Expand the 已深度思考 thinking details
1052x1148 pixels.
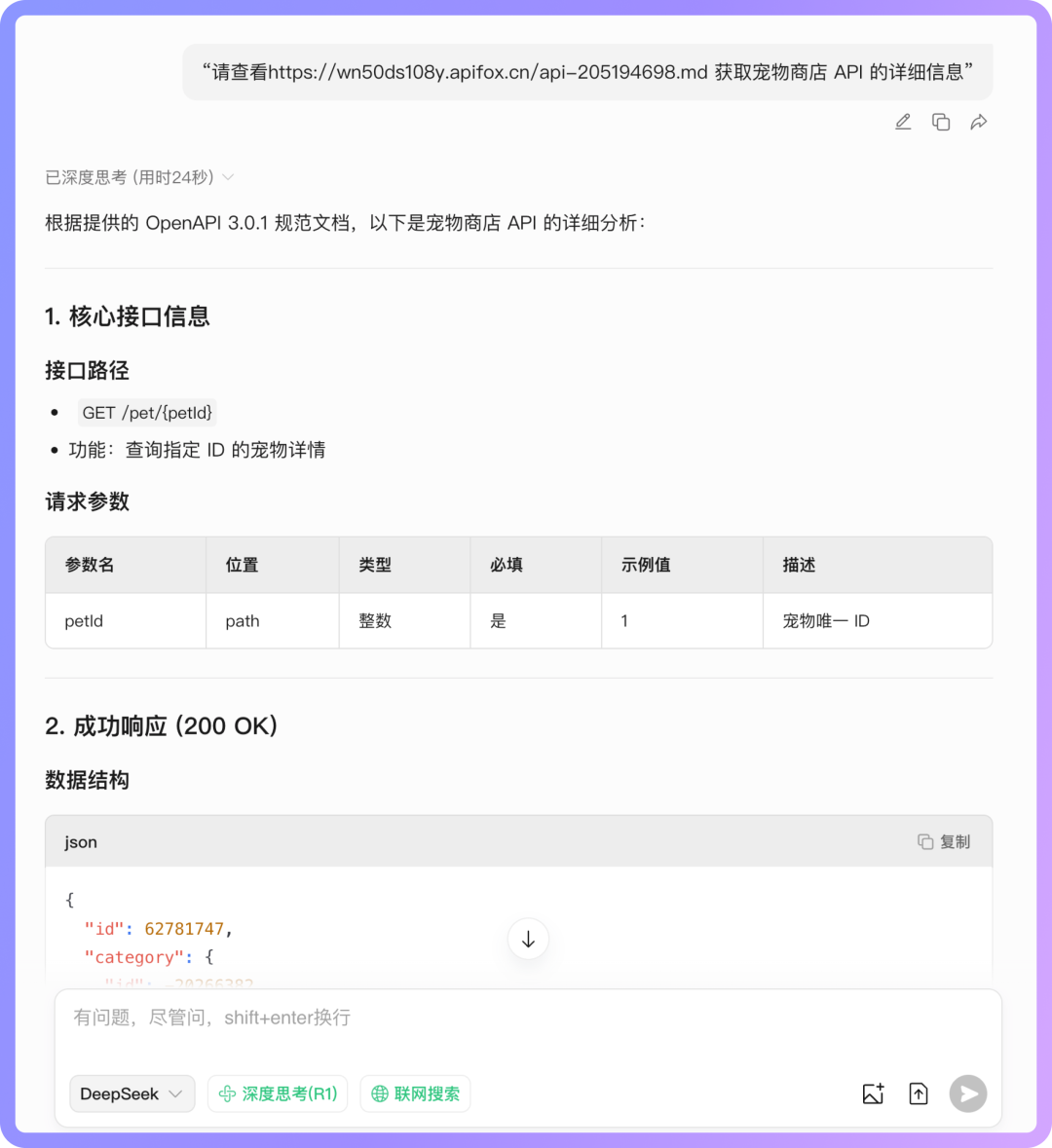140,177
